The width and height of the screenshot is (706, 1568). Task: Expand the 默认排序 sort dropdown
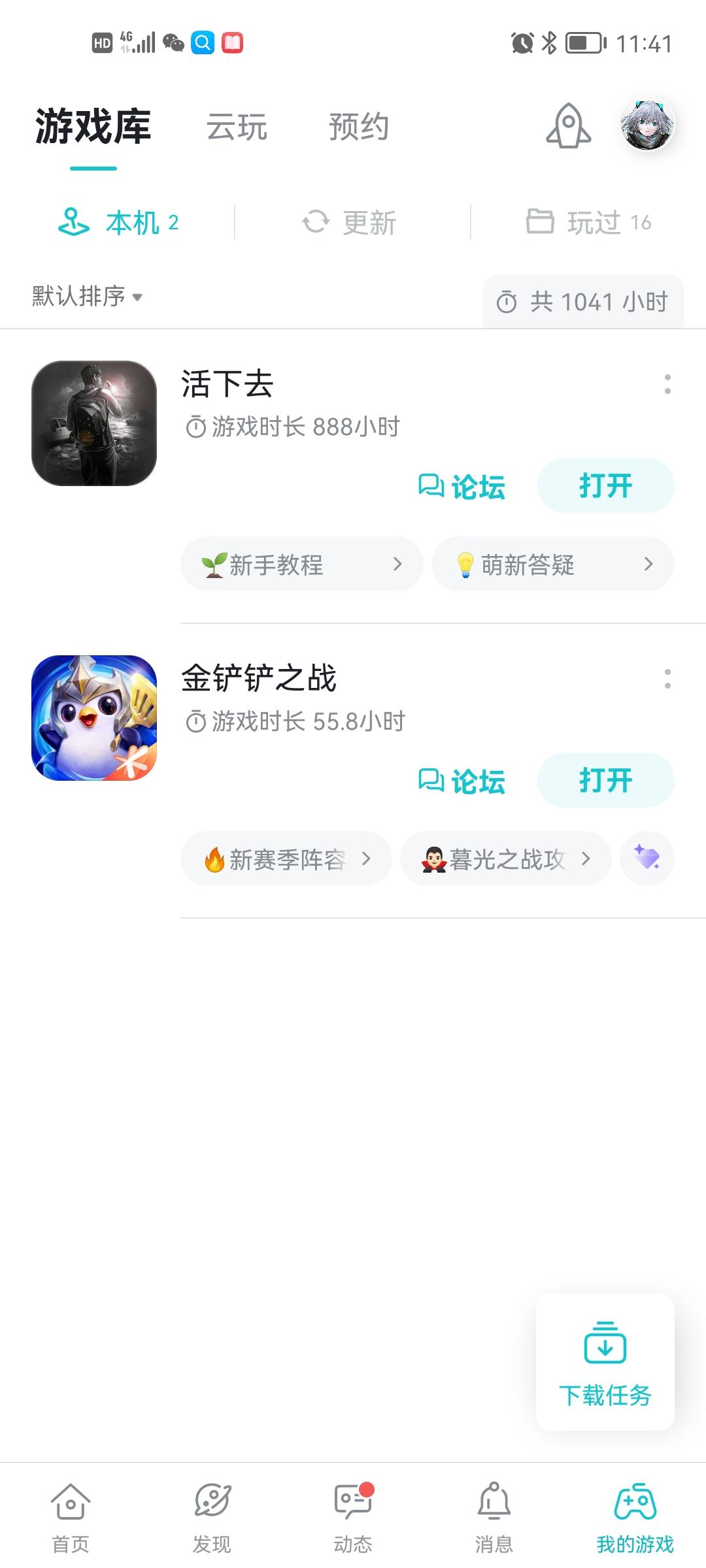click(x=88, y=297)
